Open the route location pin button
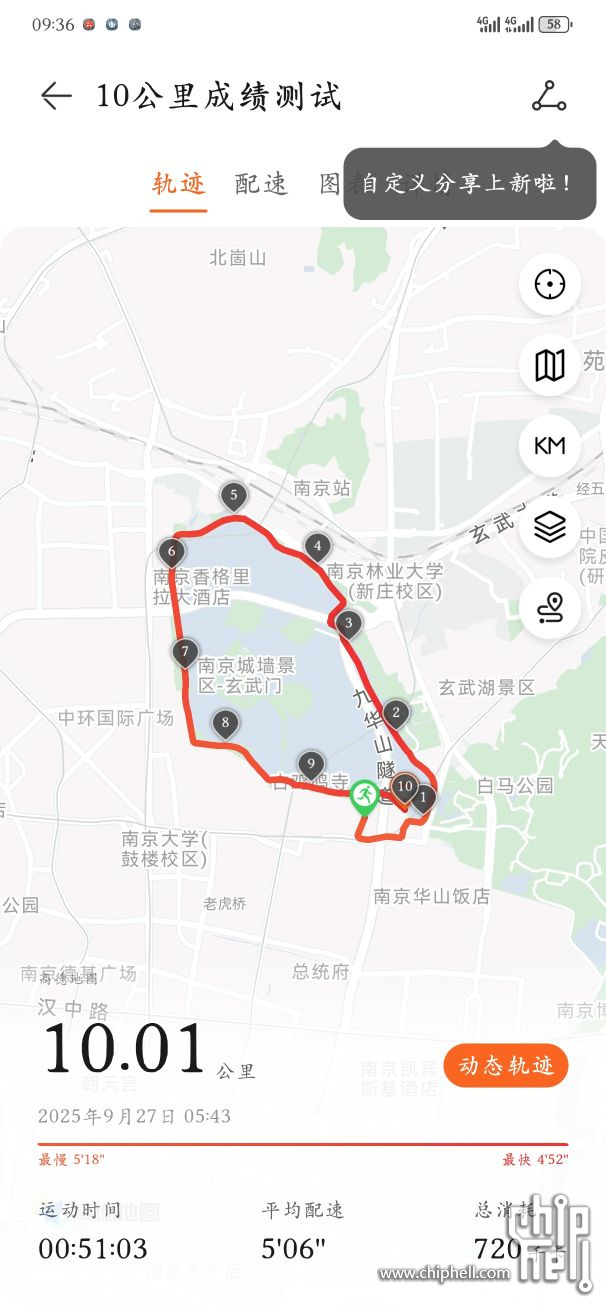Viewport: 606px width, 1308px height. (x=549, y=607)
